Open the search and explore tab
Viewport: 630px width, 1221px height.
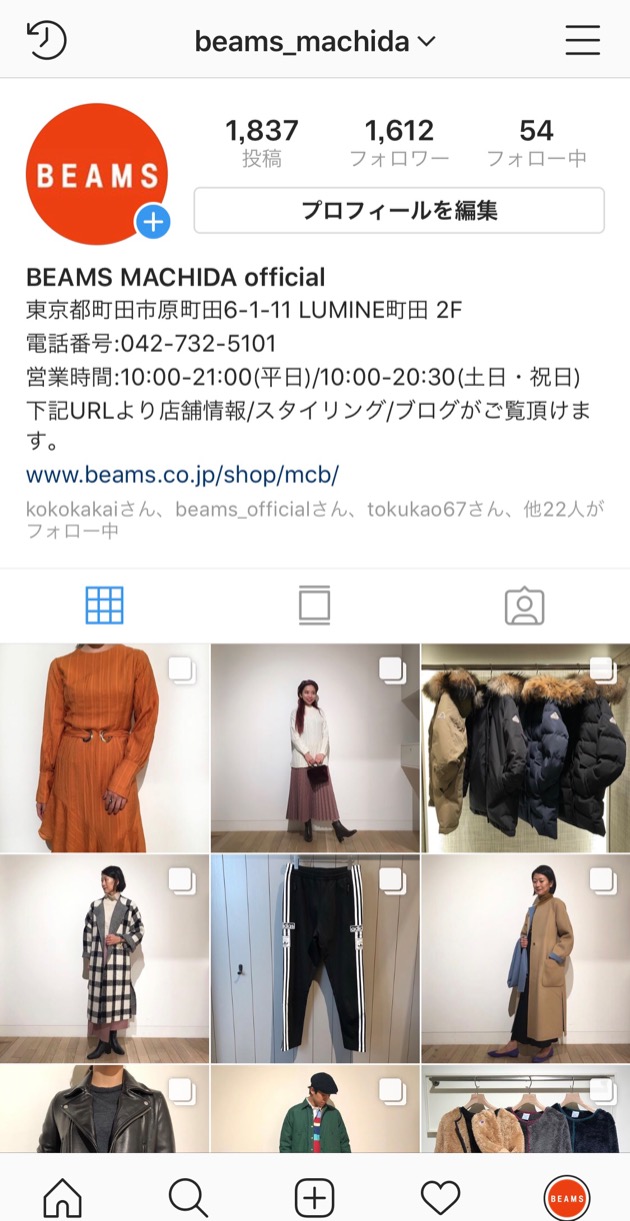coord(188,1196)
